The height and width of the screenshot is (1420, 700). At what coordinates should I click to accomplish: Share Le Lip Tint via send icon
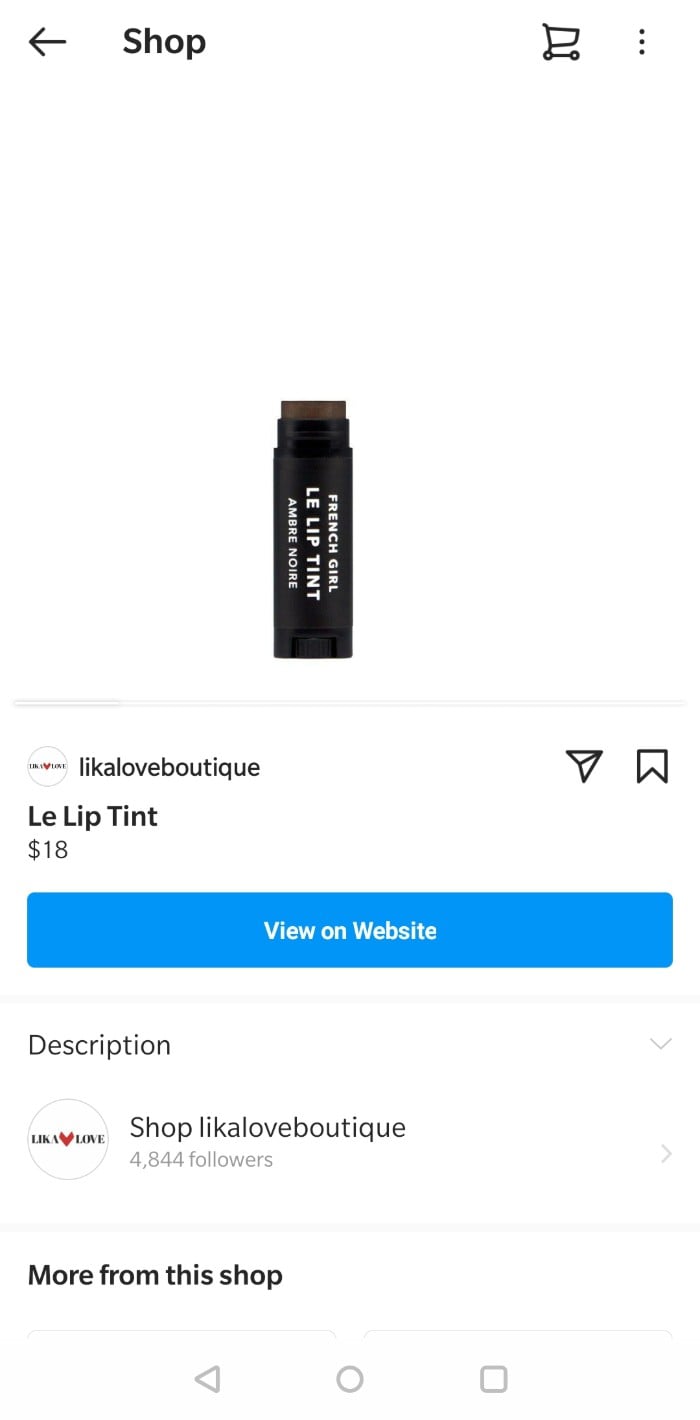coord(585,766)
